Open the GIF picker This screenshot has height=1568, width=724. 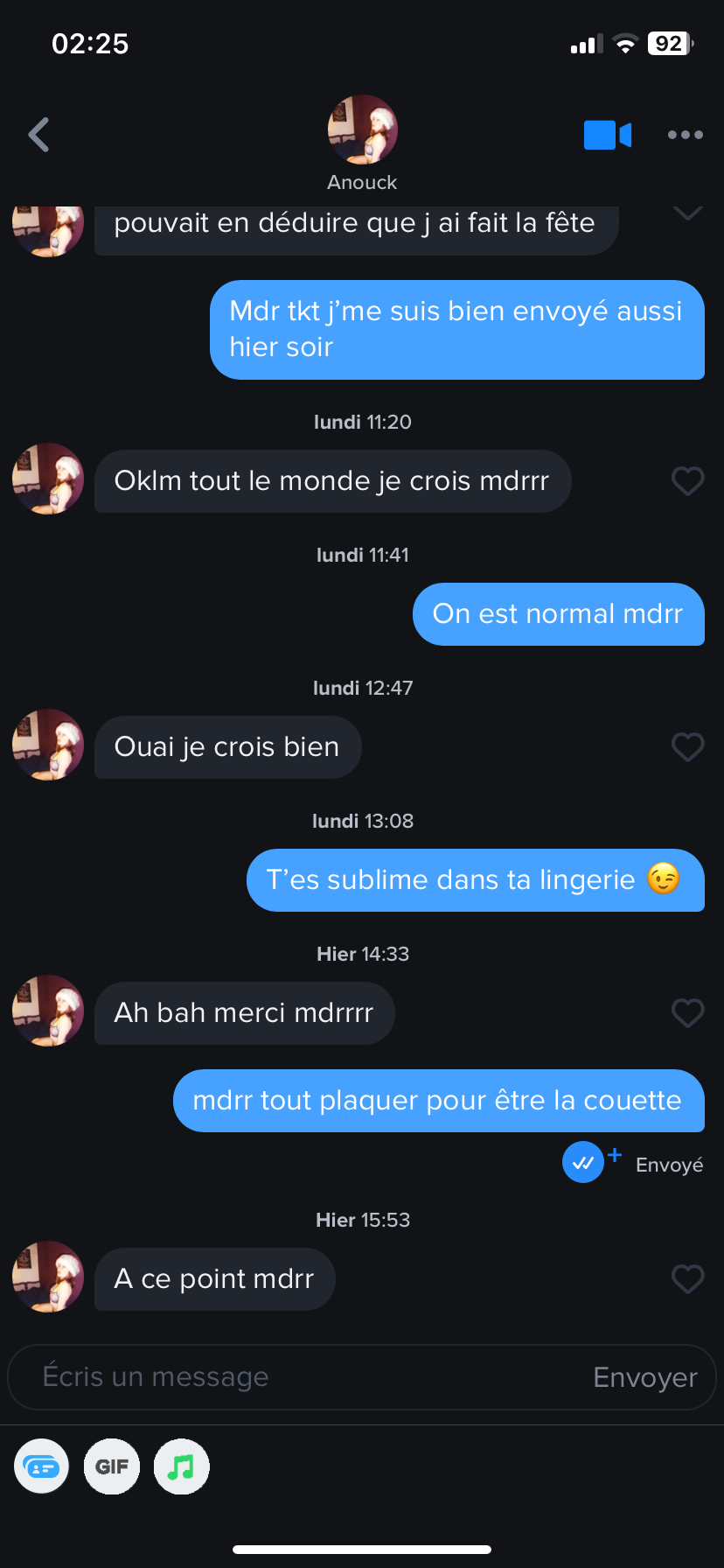point(112,1466)
